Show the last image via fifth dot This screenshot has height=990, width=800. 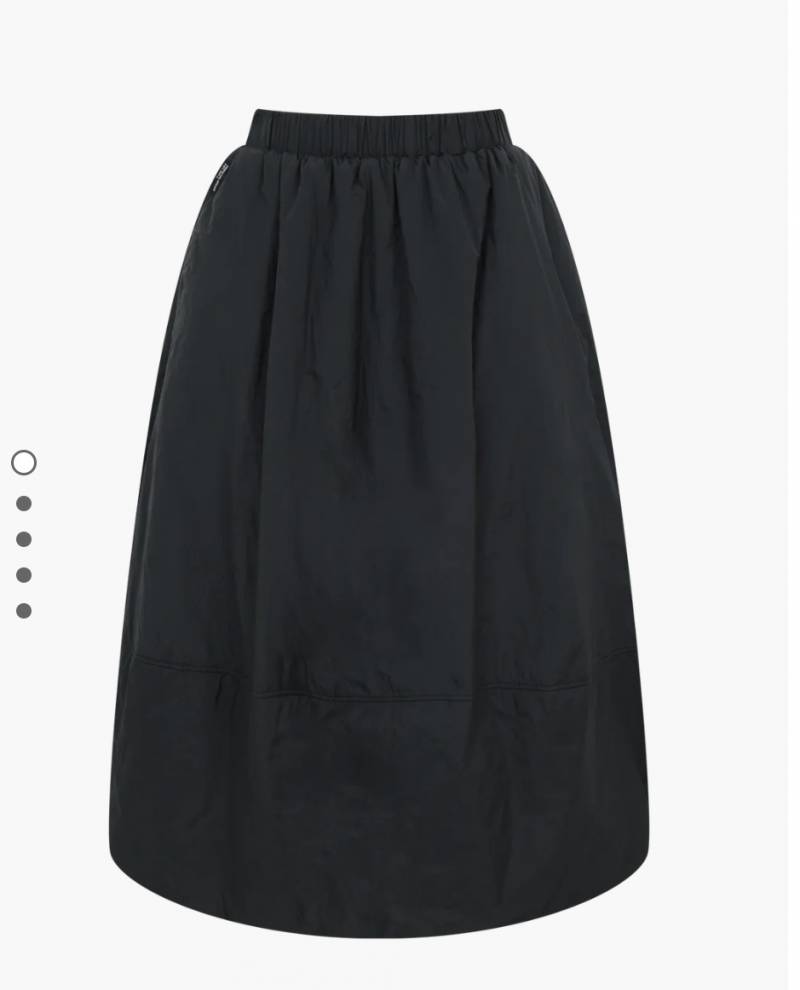click(x=24, y=611)
